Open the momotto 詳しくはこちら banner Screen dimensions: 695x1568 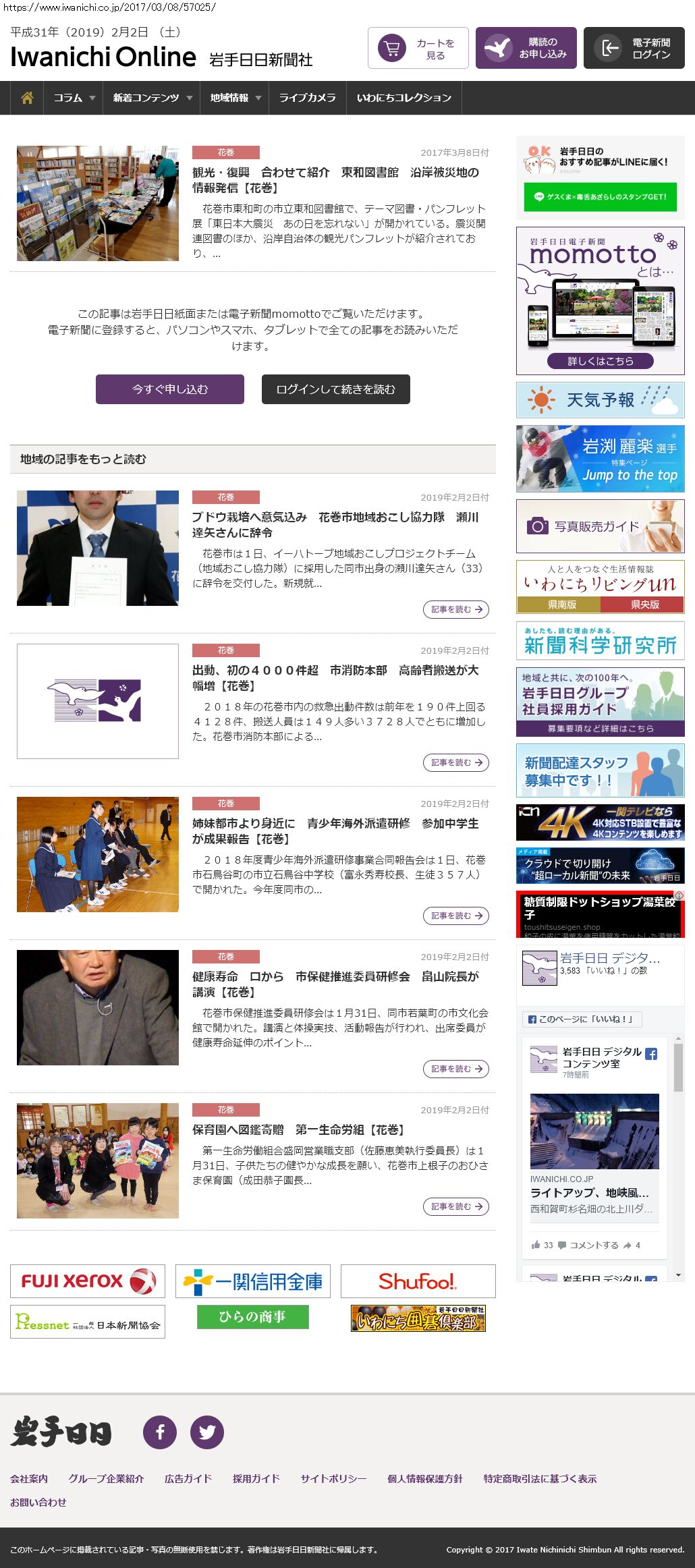click(600, 361)
